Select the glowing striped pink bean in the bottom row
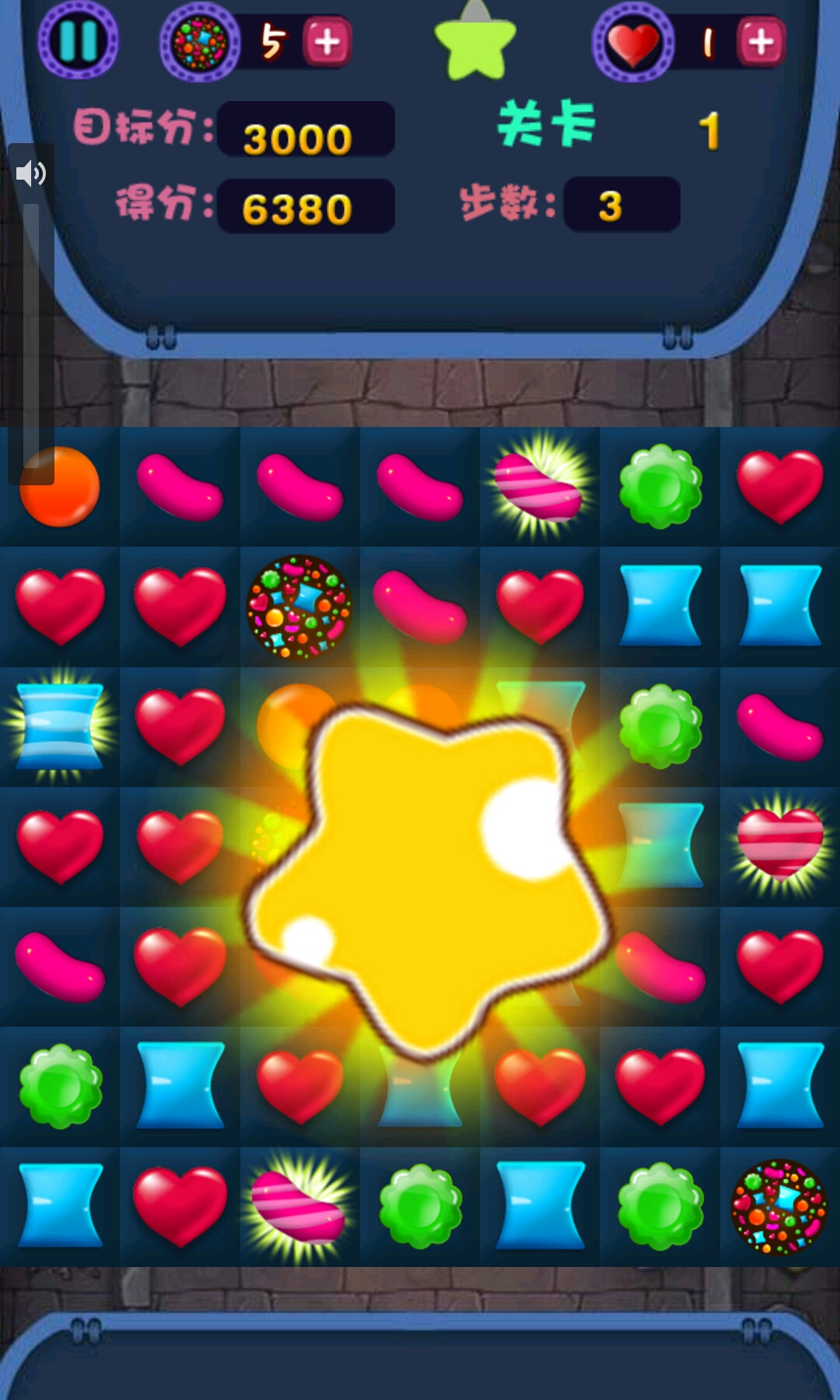 [x=299, y=1206]
